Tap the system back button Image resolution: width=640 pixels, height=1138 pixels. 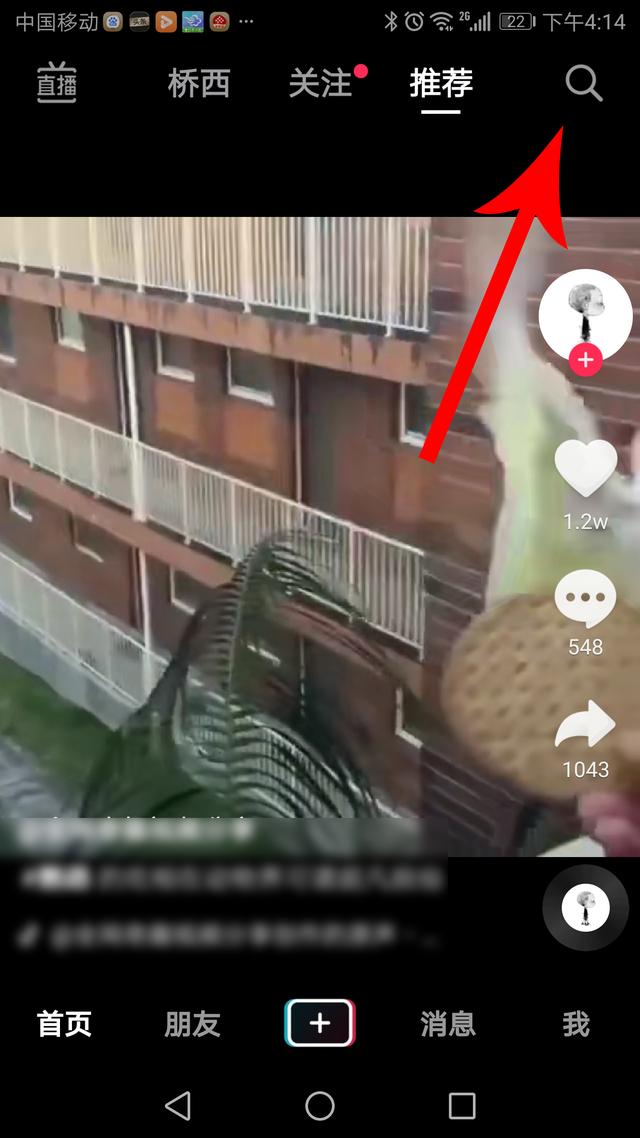pos(178,1105)
